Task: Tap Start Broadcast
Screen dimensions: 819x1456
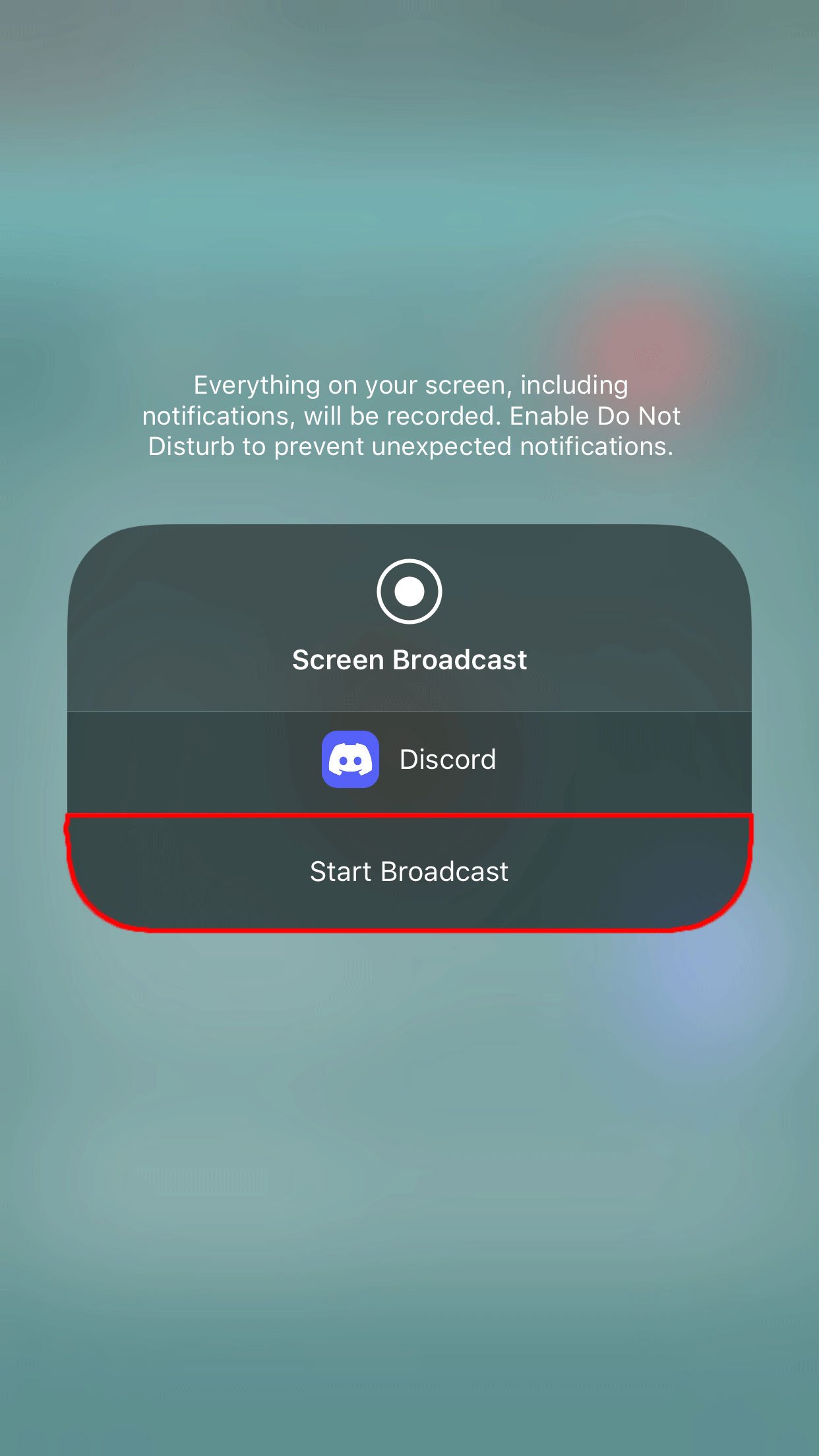Action: (x=409, y=872)
